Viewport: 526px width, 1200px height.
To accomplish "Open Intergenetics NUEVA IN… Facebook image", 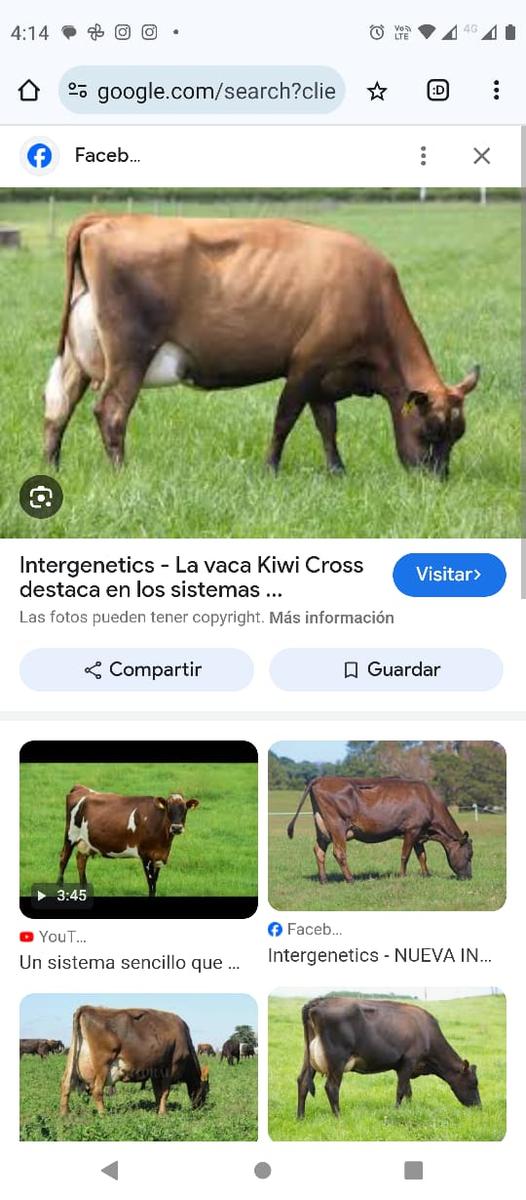I will (387, 825).
